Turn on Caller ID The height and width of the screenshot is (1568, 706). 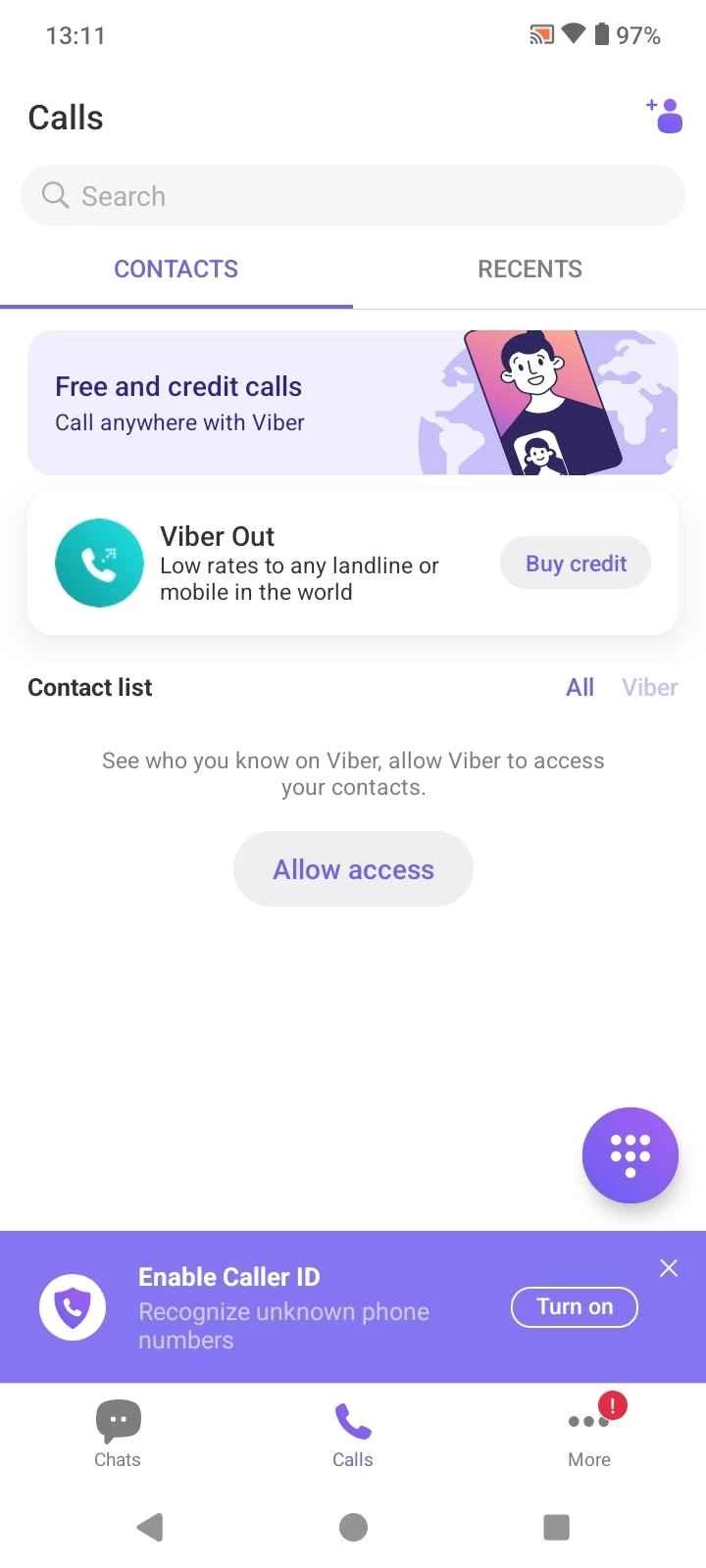point(575,1306)
